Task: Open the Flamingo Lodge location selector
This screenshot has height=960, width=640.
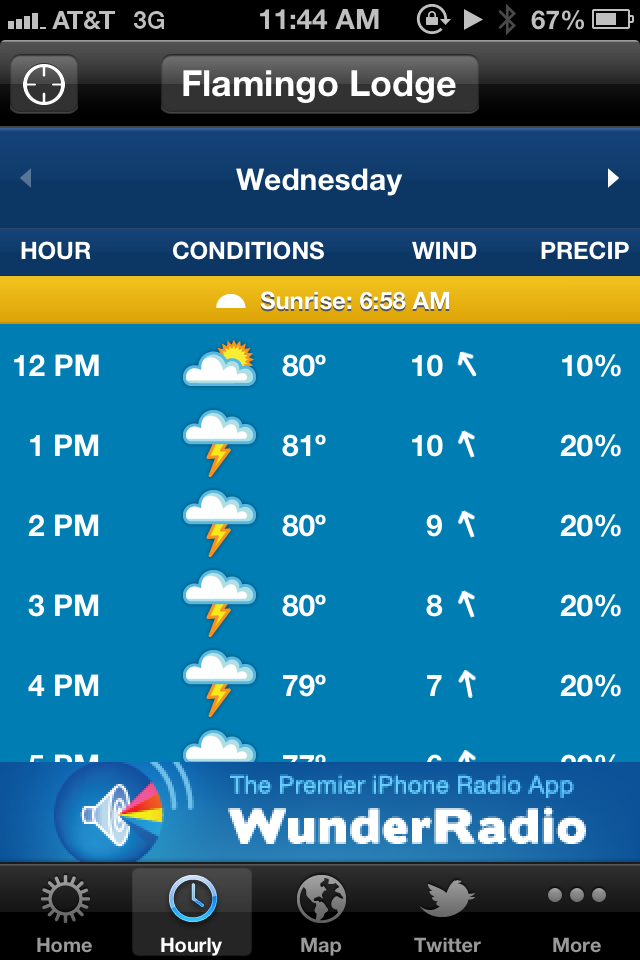Action: (319, 85)
